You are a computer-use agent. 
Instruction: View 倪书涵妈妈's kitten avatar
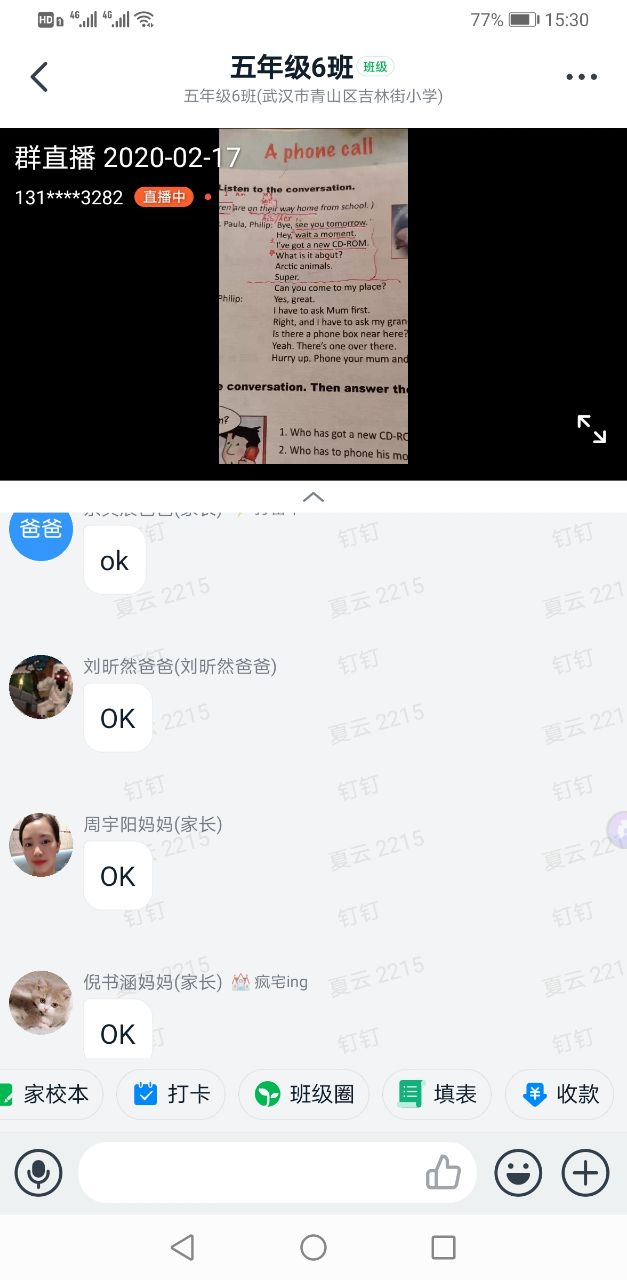coord(41,1002)
